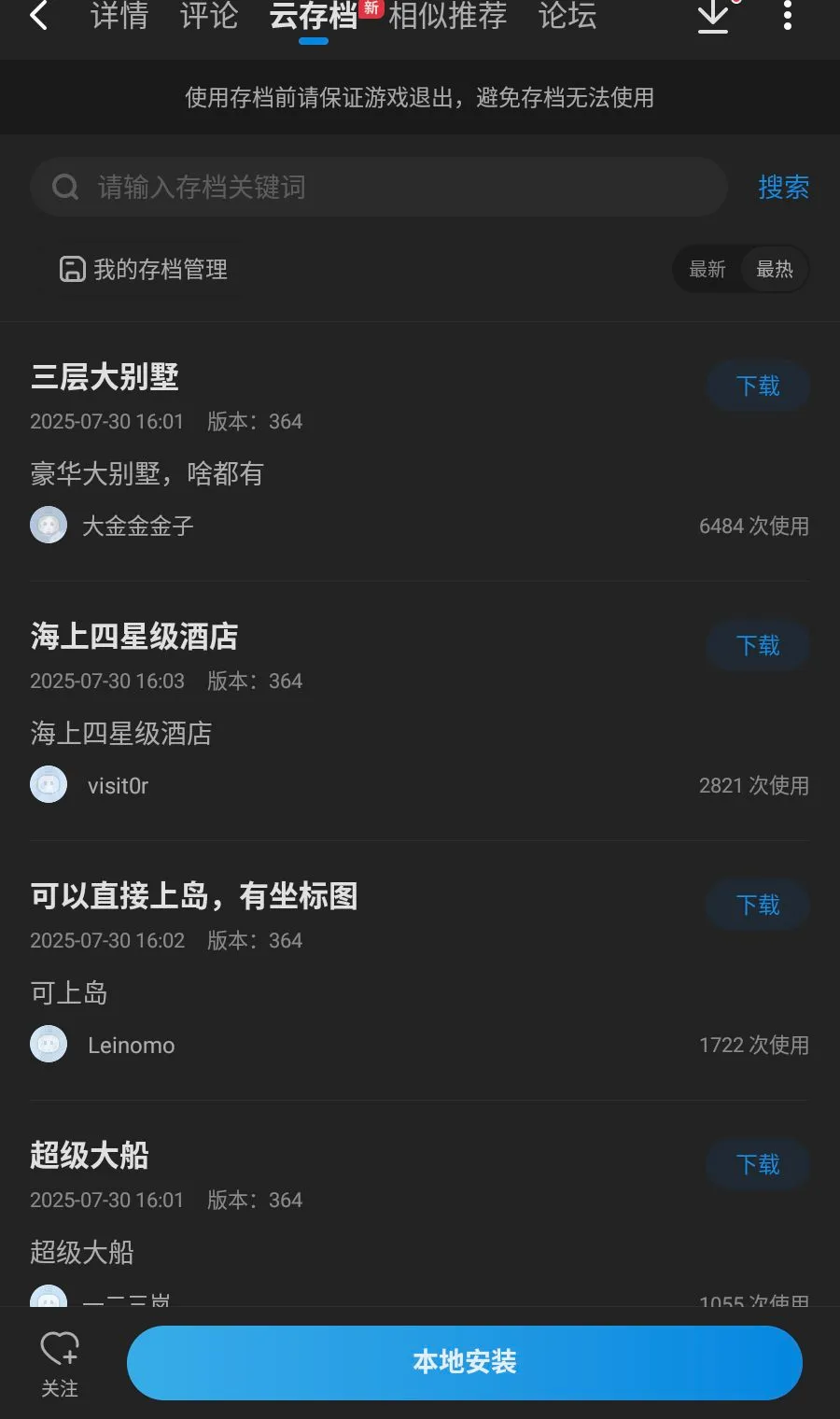Follow the game via 关注 heart icon
This screenshot has height=1419, width=840.
[60, 1363]
